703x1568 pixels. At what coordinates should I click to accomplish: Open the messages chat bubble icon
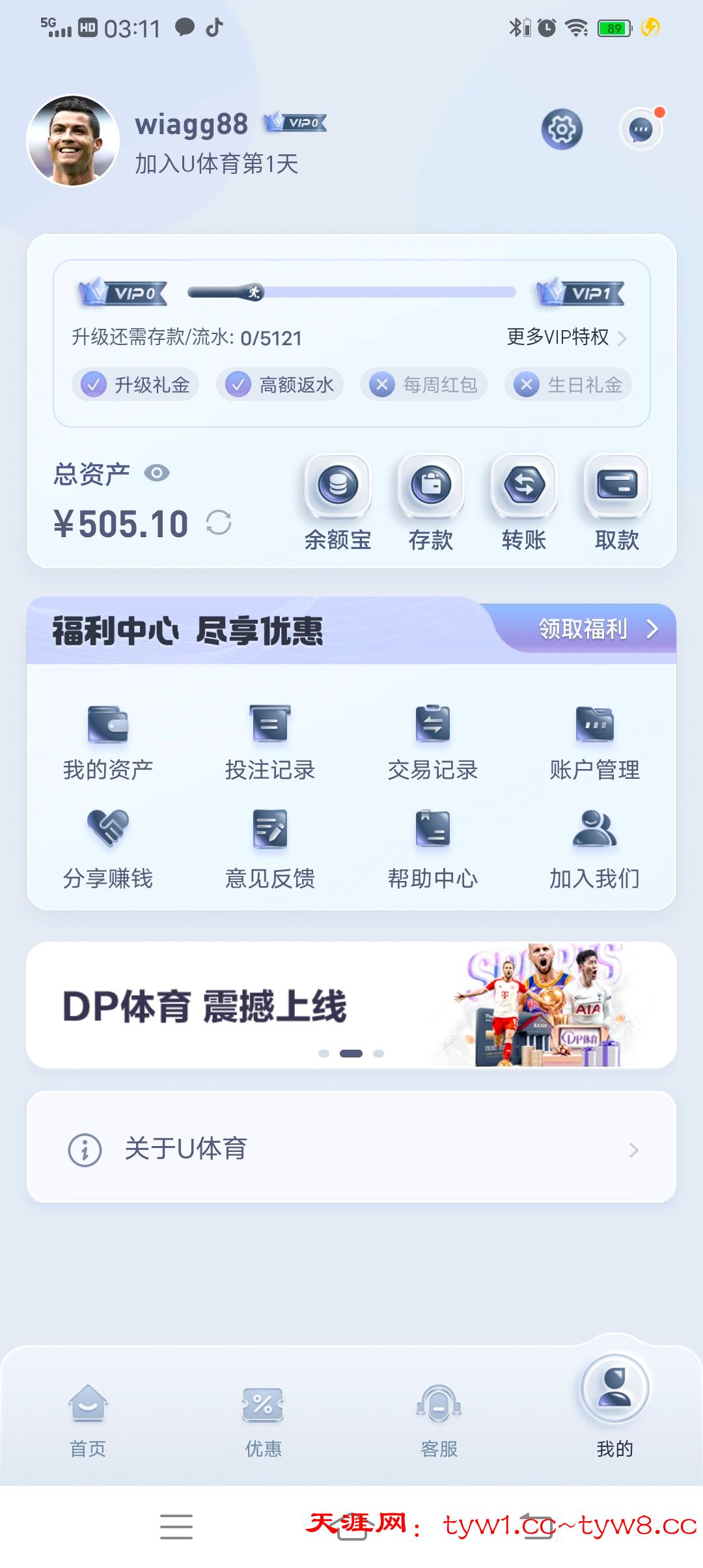pyautogui.click(x=641, y=130)
